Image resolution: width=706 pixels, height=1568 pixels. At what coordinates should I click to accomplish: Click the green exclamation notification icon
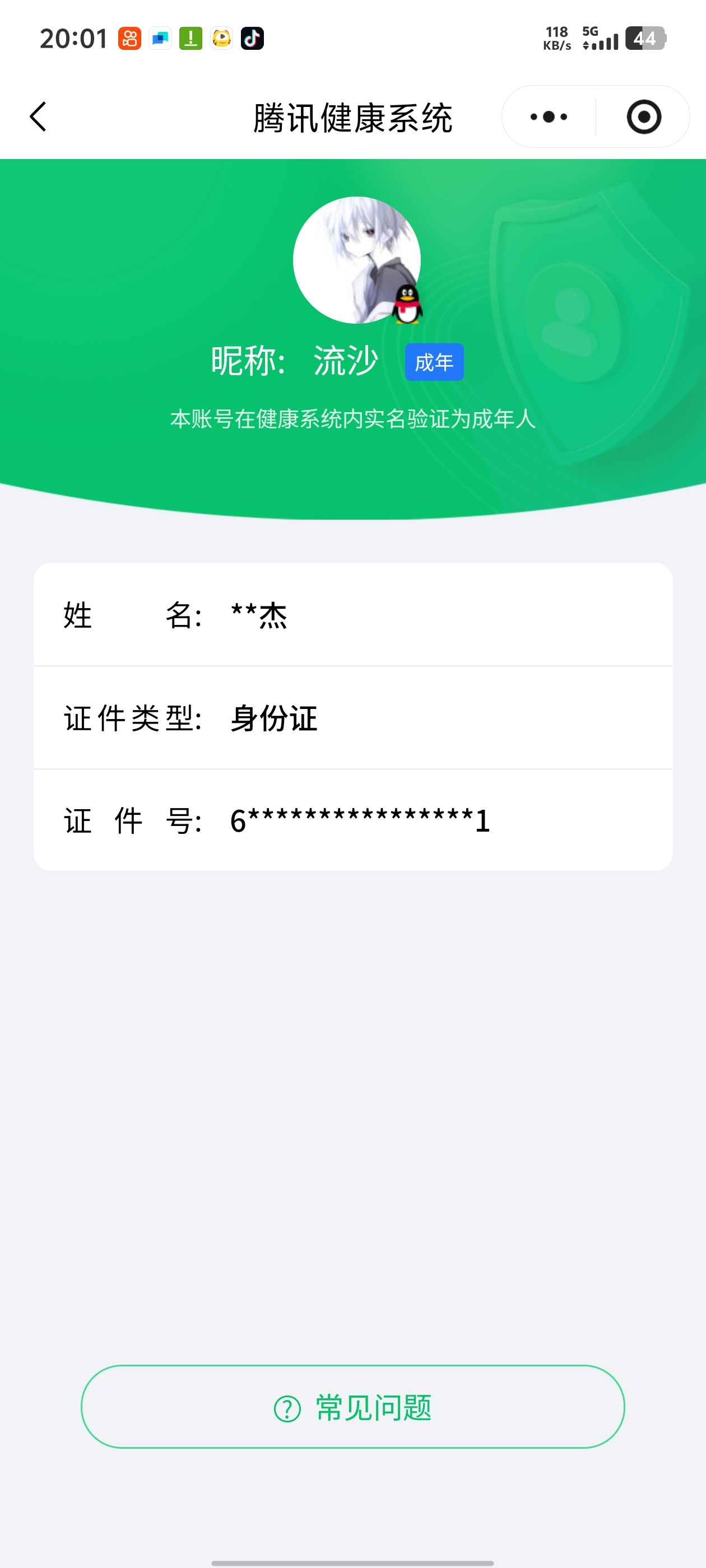(190, 38)
